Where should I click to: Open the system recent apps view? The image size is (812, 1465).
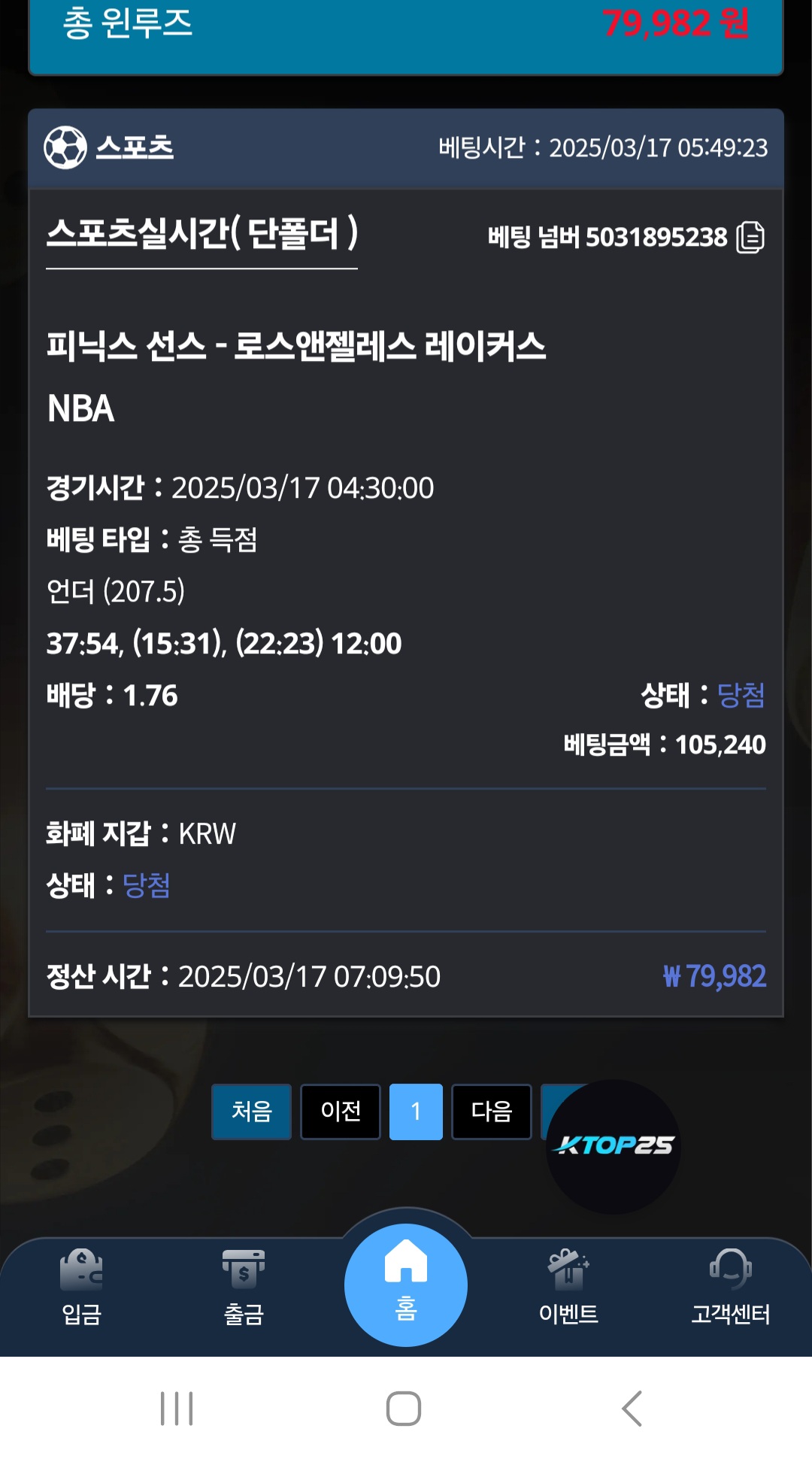click(x=177, y=1409)
